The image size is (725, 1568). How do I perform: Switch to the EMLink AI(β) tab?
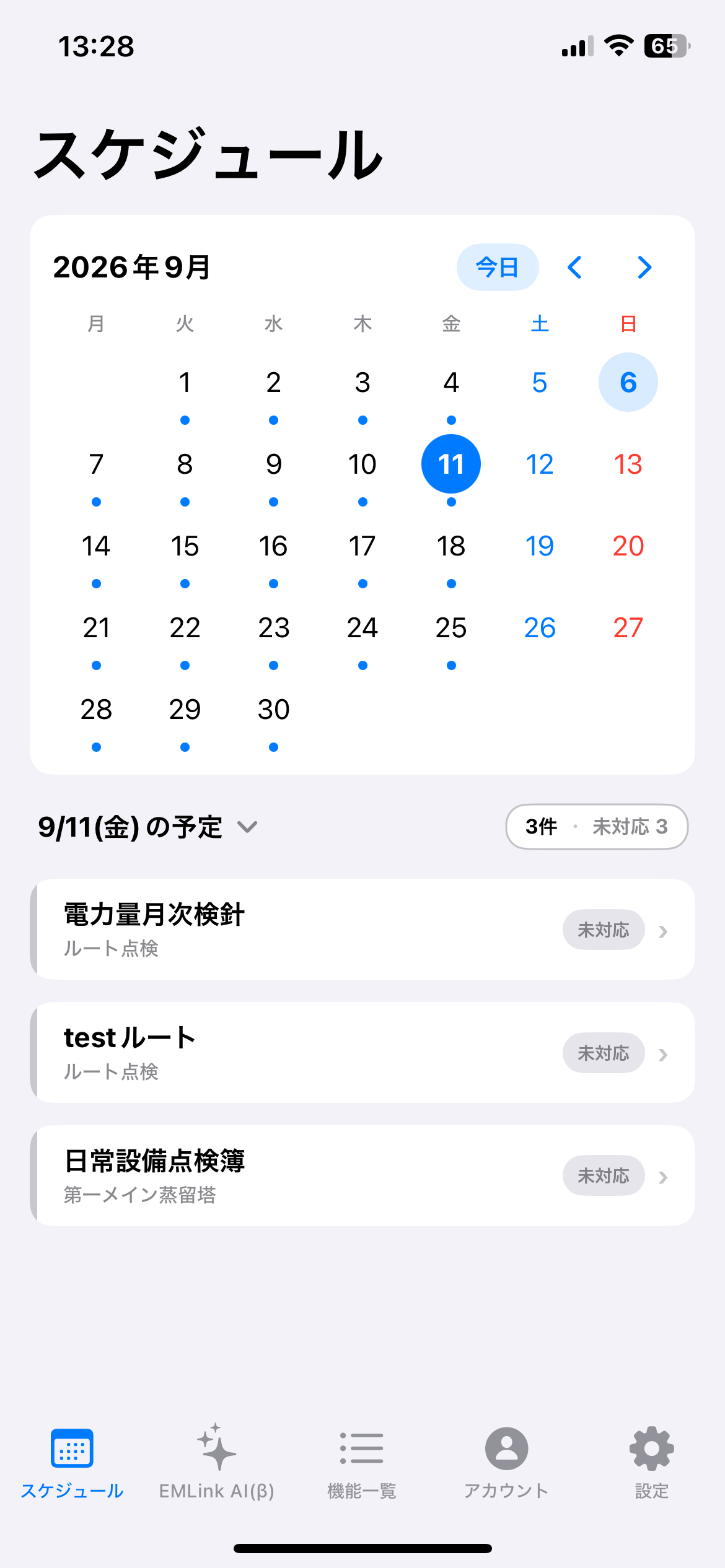tap(217, 1461)
